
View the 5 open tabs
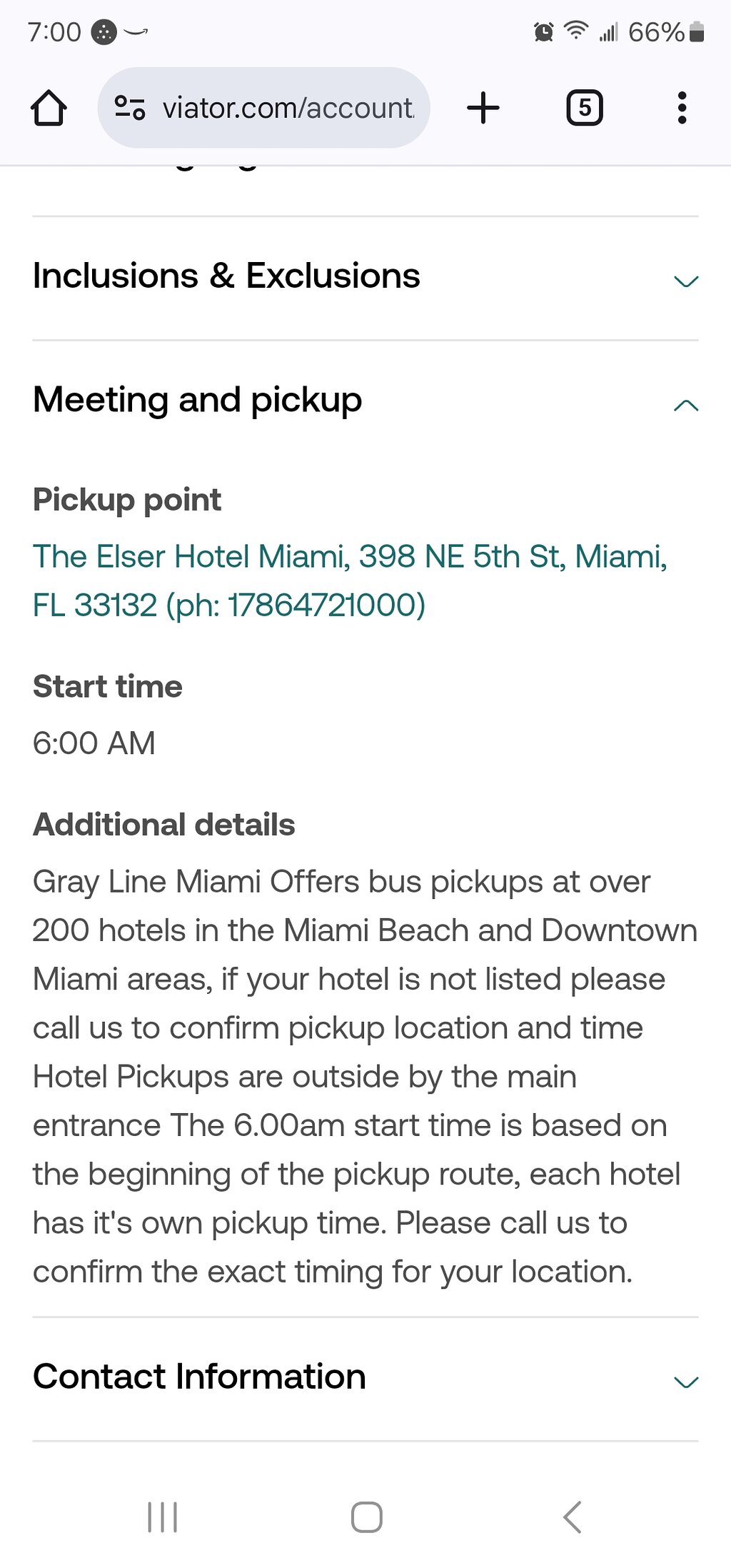click(x=584, y=108)
